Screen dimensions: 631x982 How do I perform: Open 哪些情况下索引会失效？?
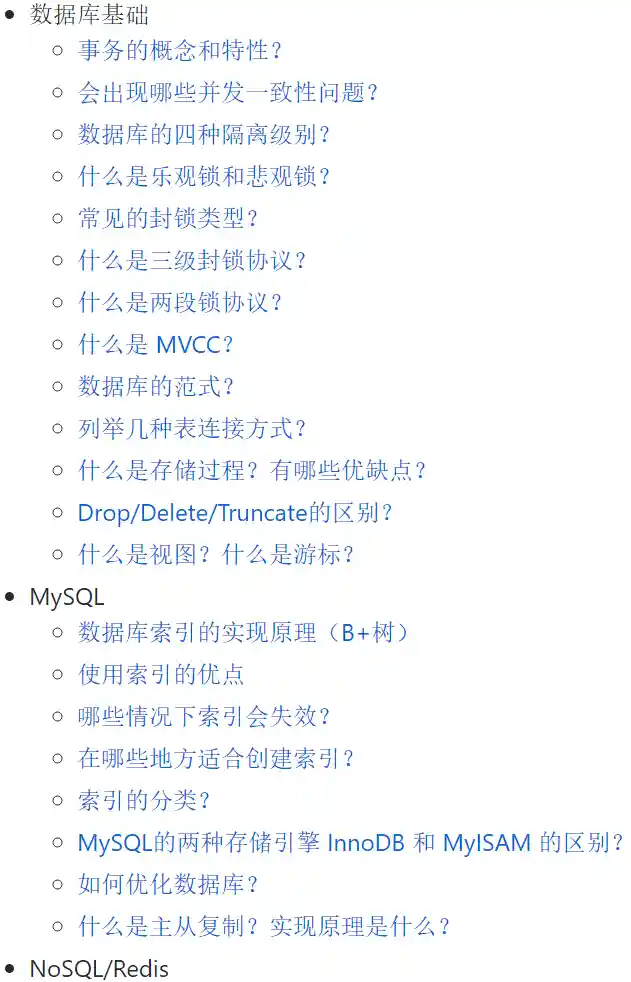pyautogui.click(x=204, y=717)
